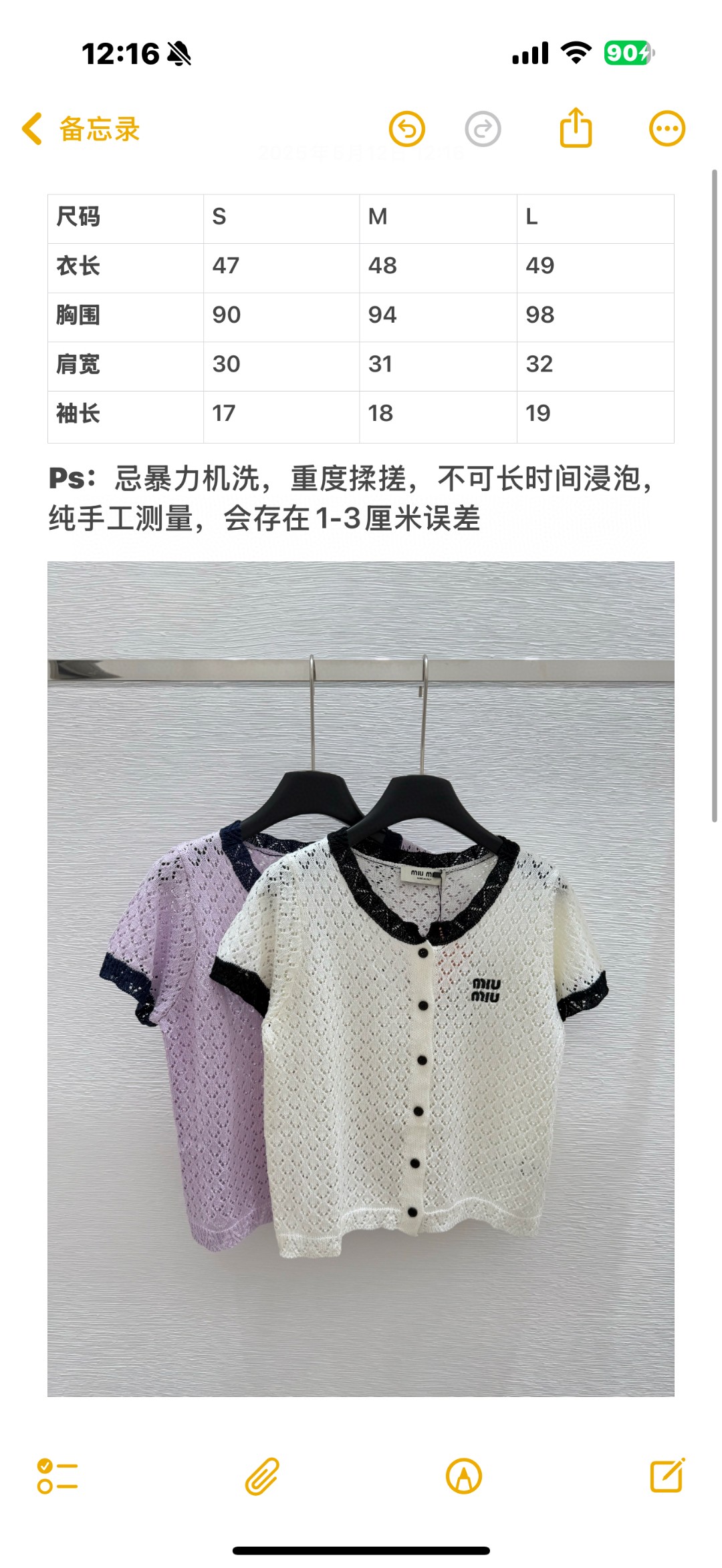Redo the last edit
The width and height of the screenshot is (722, 1568).
(483, 129)
